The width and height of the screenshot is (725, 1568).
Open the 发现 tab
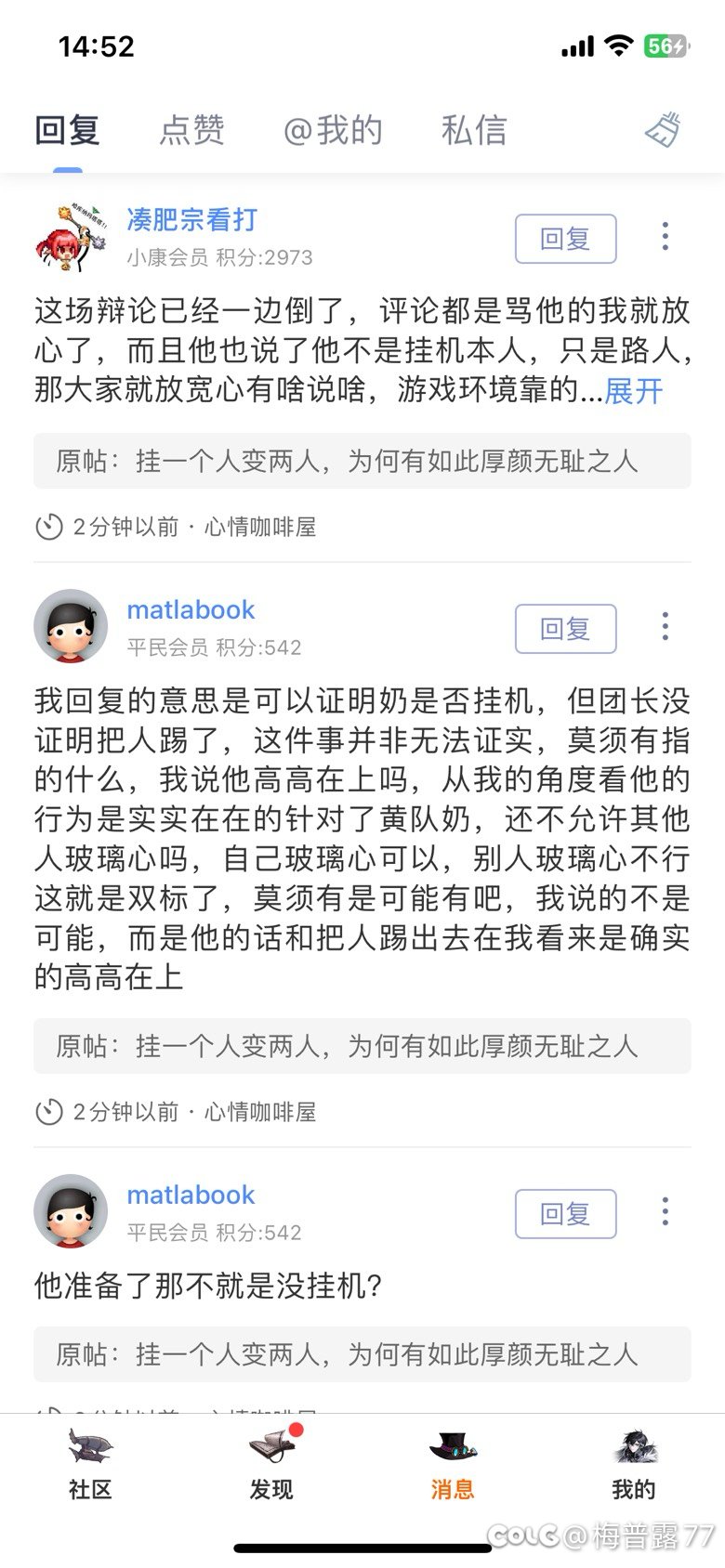pos(271,1464)
